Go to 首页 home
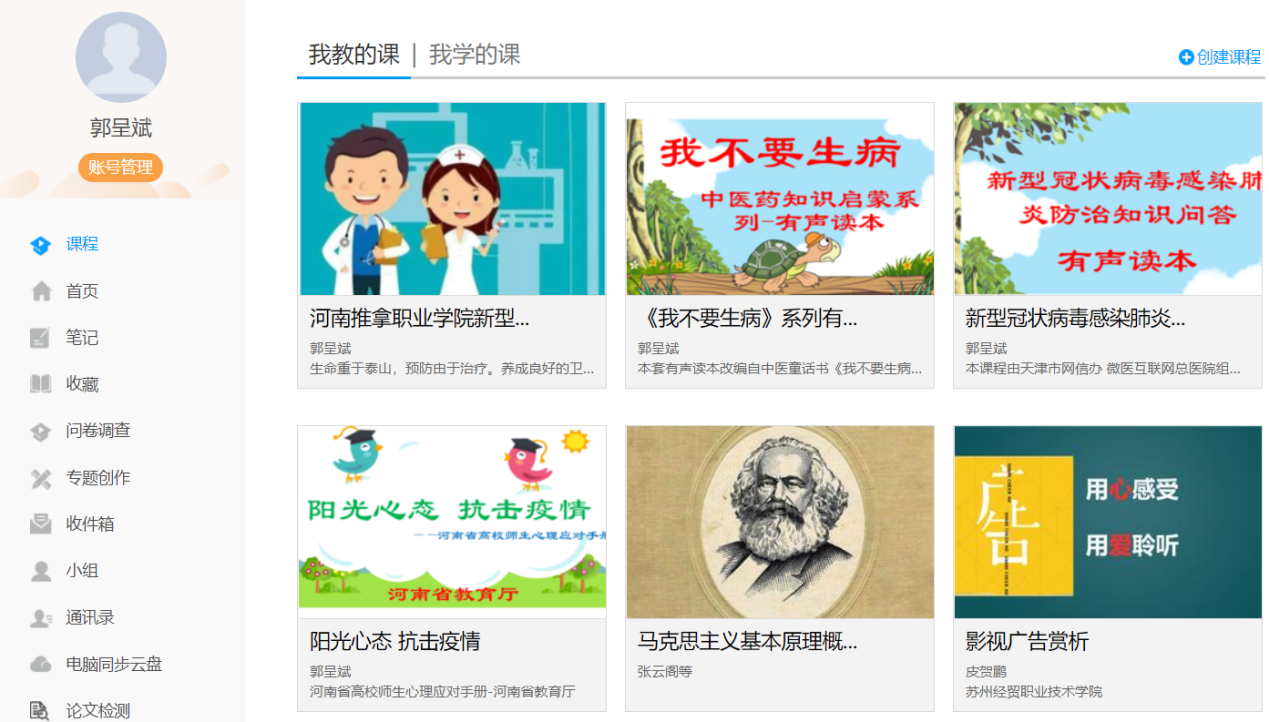1269x722 pixels. (82, 291)
